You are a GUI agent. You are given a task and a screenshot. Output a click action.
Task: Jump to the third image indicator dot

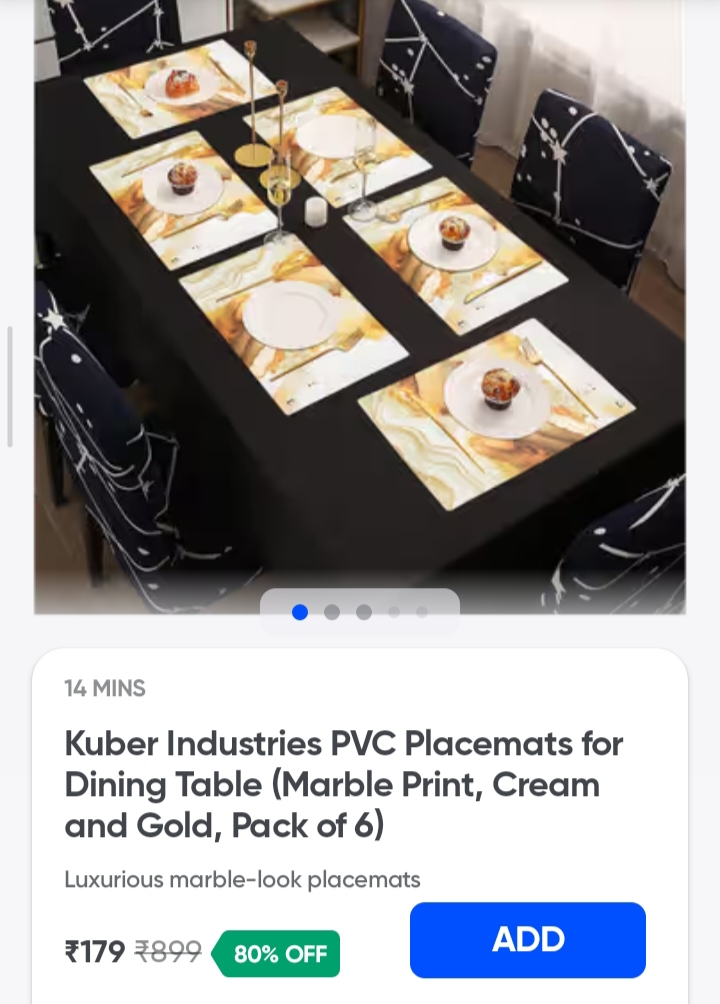(364, 612)
